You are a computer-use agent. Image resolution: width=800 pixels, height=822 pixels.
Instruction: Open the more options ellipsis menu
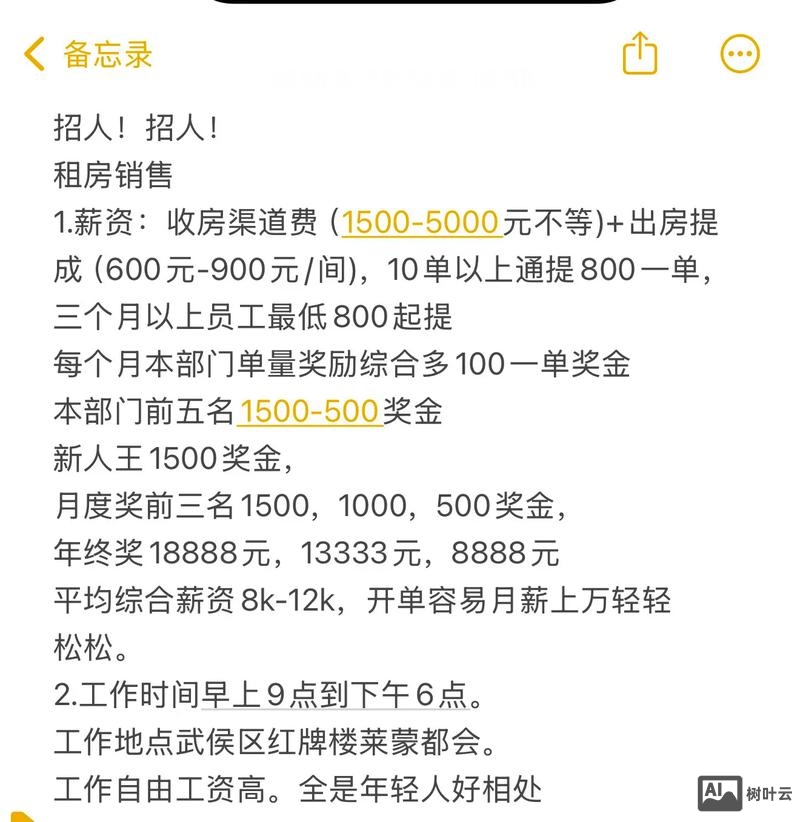pos(737,53)
